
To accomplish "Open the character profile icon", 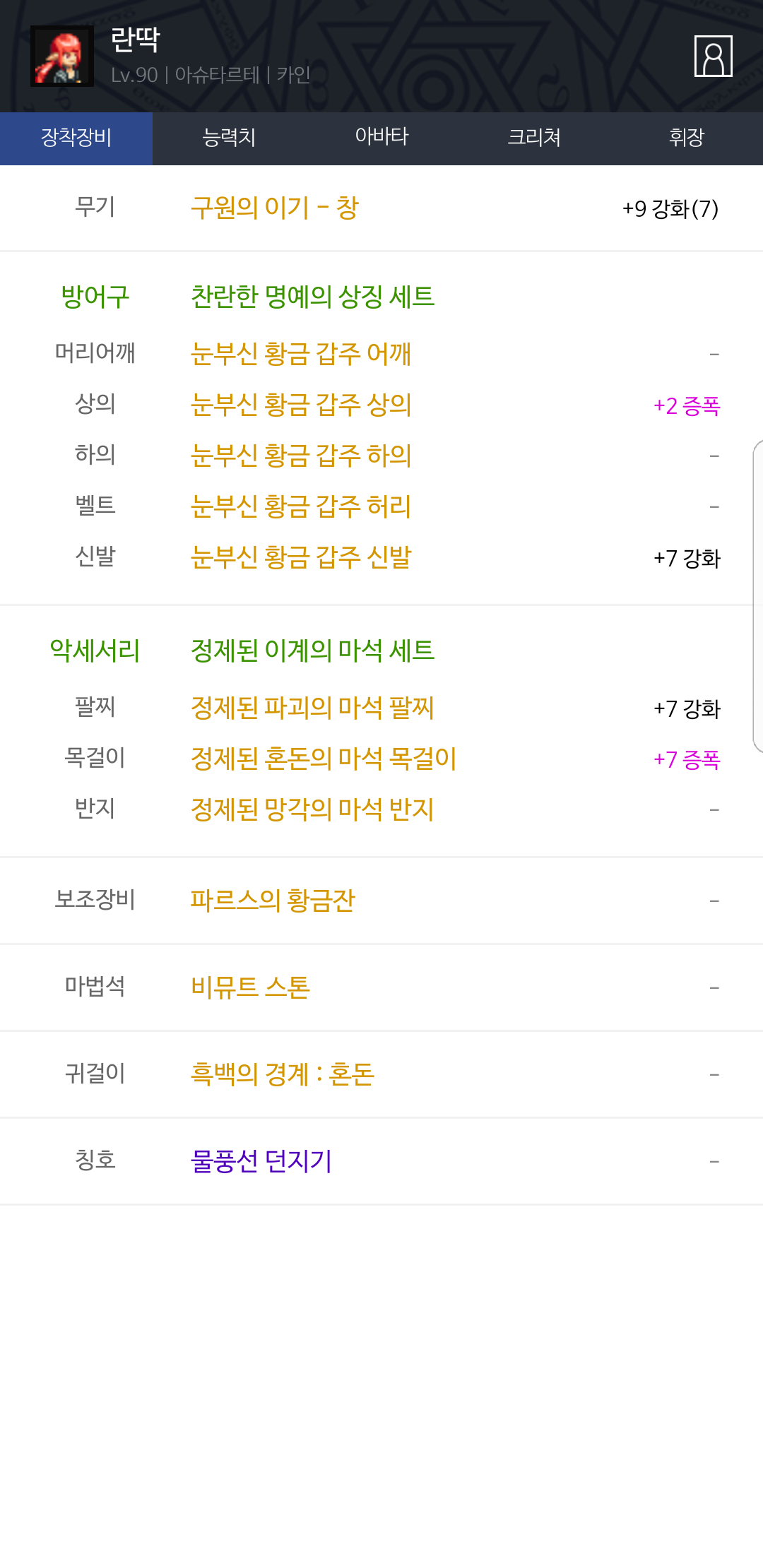I will [x=713, y=56].
